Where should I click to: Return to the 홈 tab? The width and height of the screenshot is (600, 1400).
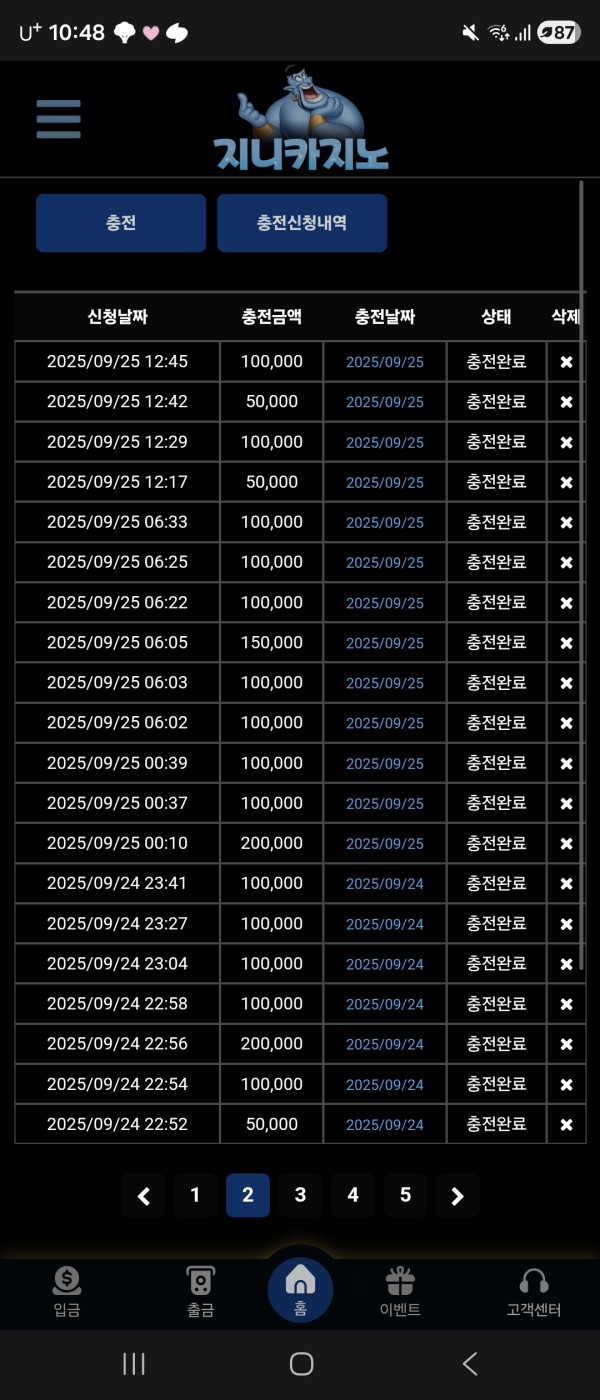pyautogui.click(x=300, y=1289)
